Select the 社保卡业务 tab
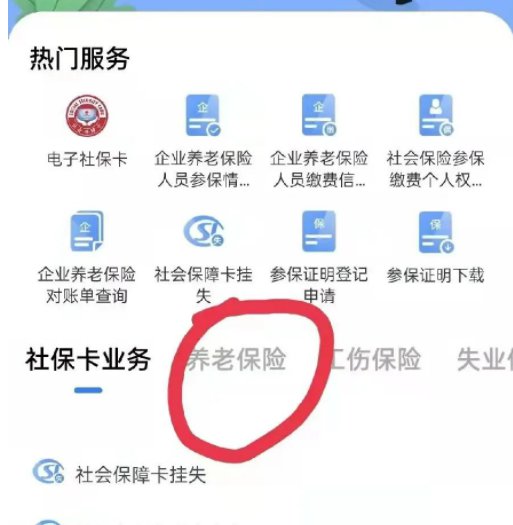Image resolution: width=513 pixels, height=525 pixels. 88,360
